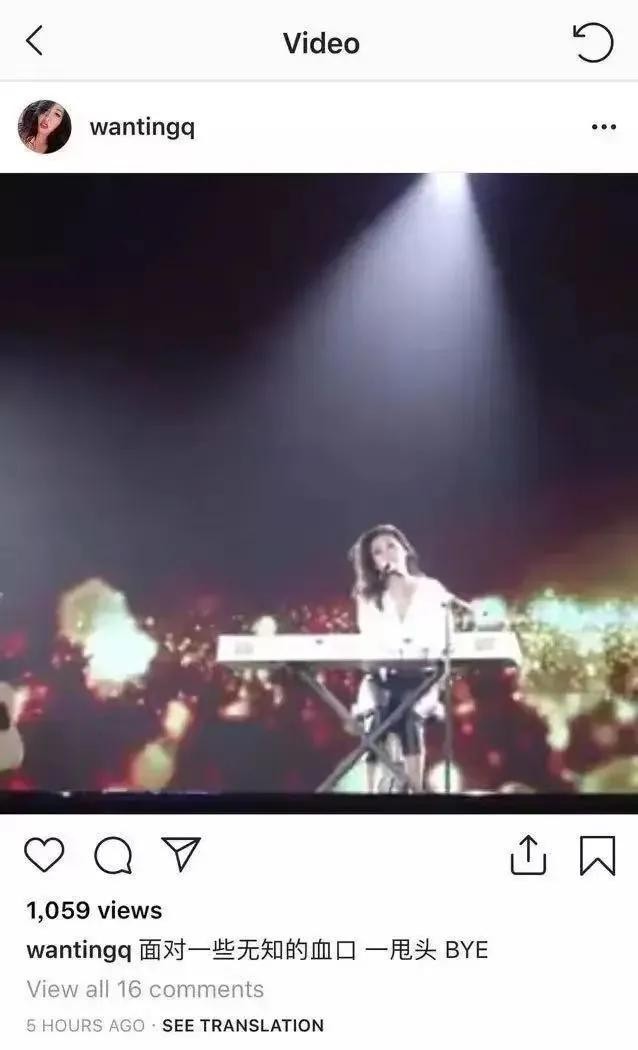This screenshot has height=1050, width=638.
Task: Share the post with the upload icon
Action: [528, 855]
